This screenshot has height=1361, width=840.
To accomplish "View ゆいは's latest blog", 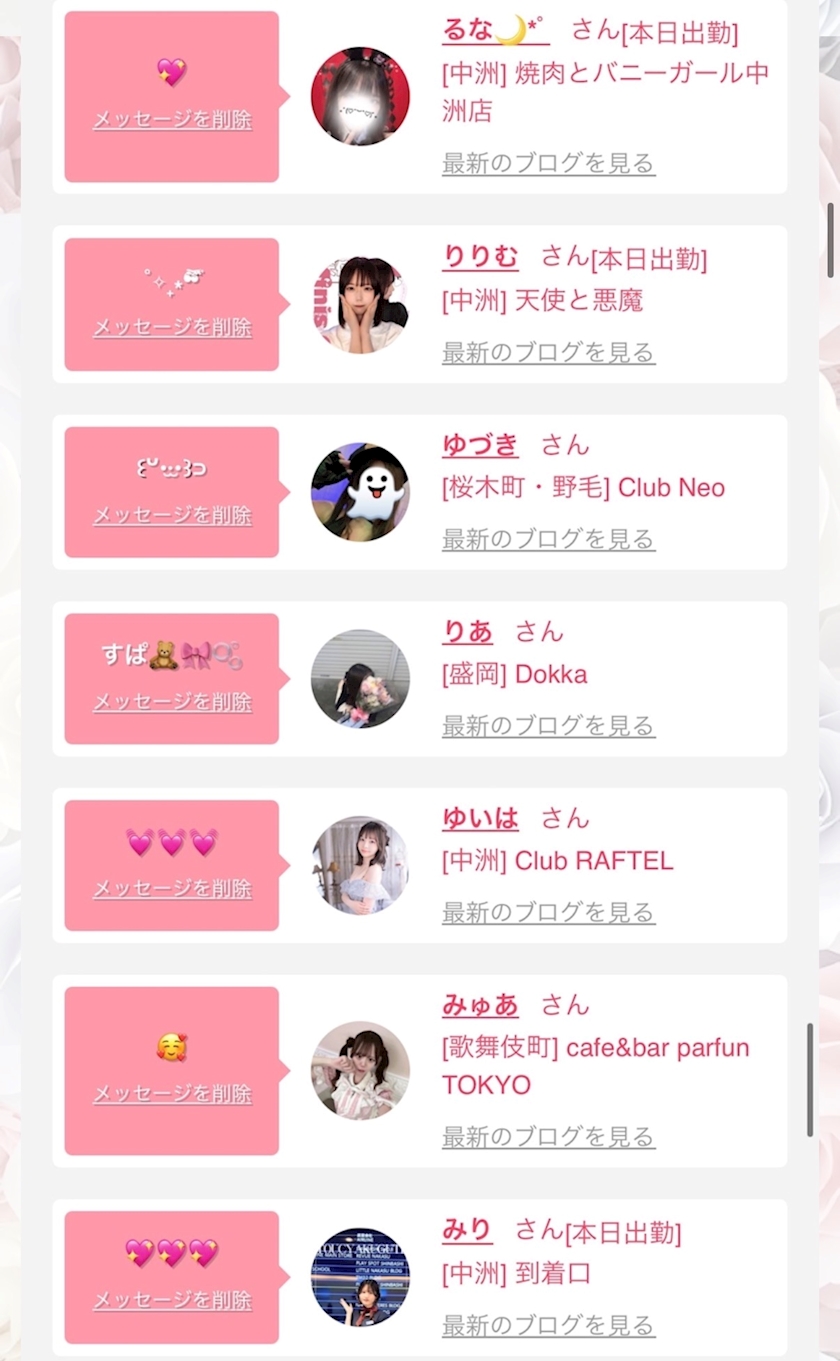I will [549, 912].
